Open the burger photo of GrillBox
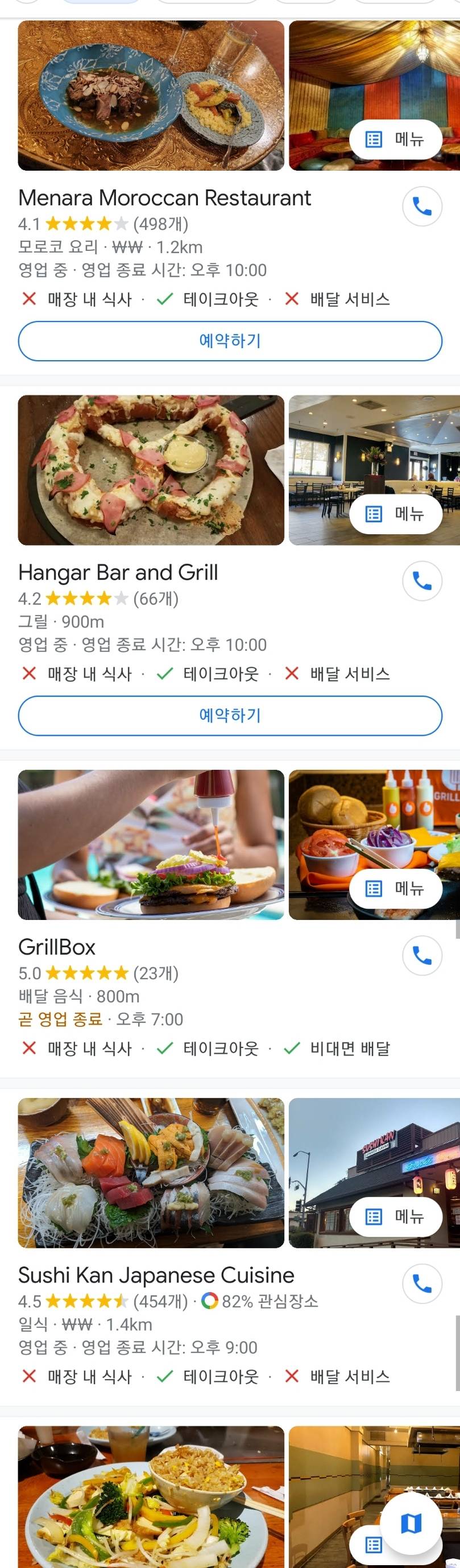Screen dimensions: 460x1568 point(151,844)
